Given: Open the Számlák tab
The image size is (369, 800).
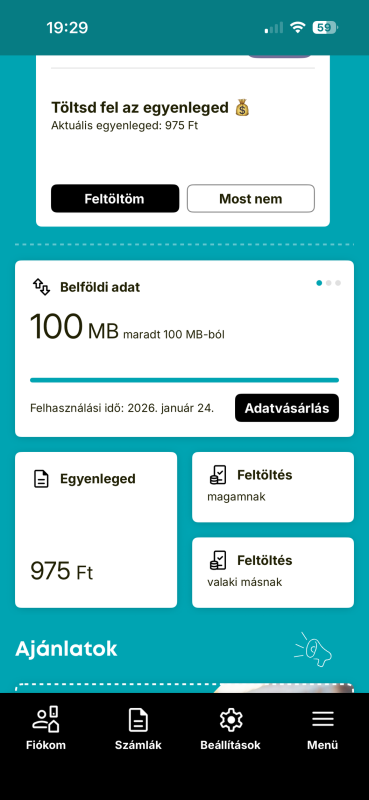Looking at the screenshot, I should click(x=138, y=728).
